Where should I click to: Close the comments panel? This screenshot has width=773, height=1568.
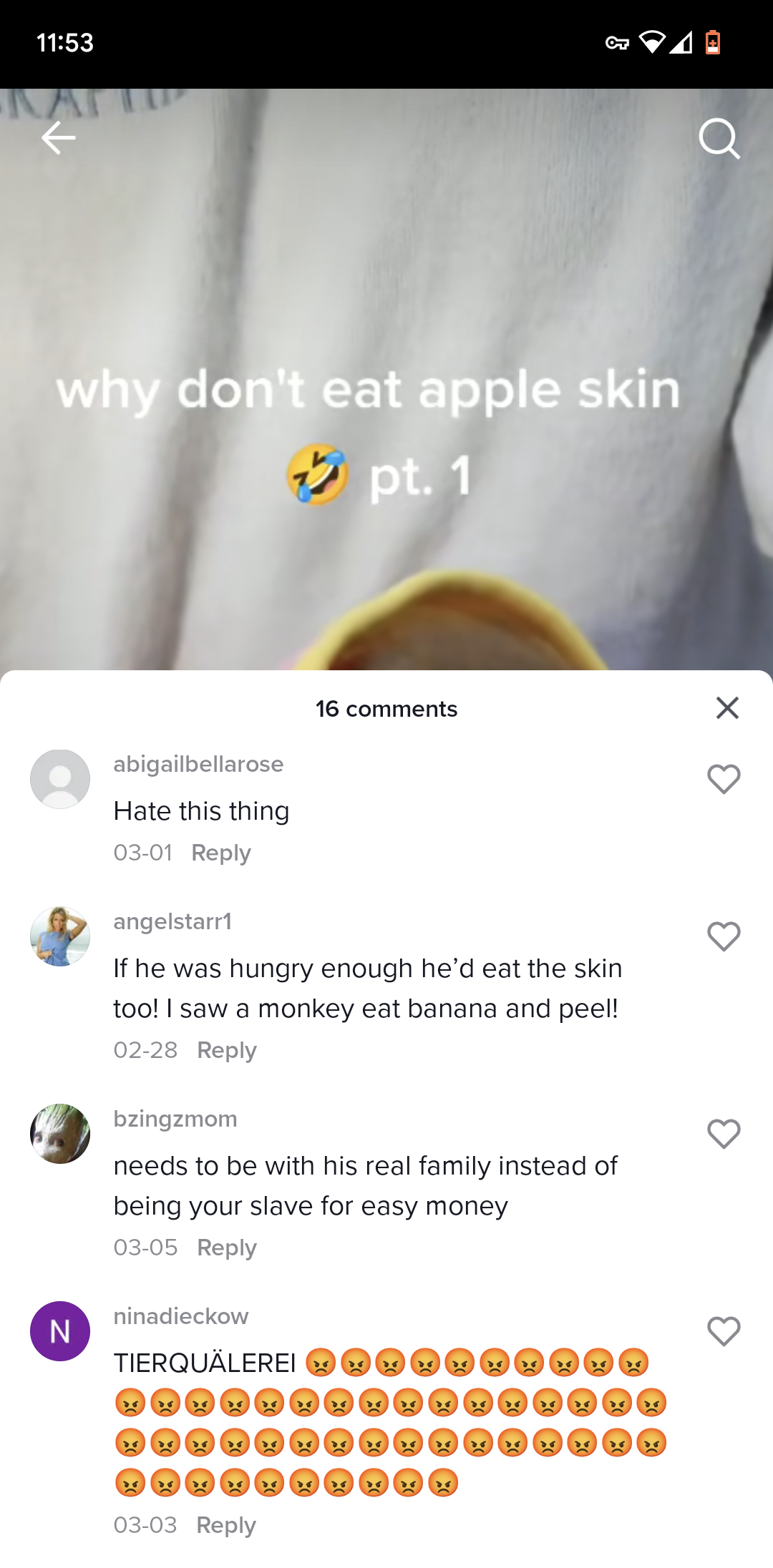point(727,708)
